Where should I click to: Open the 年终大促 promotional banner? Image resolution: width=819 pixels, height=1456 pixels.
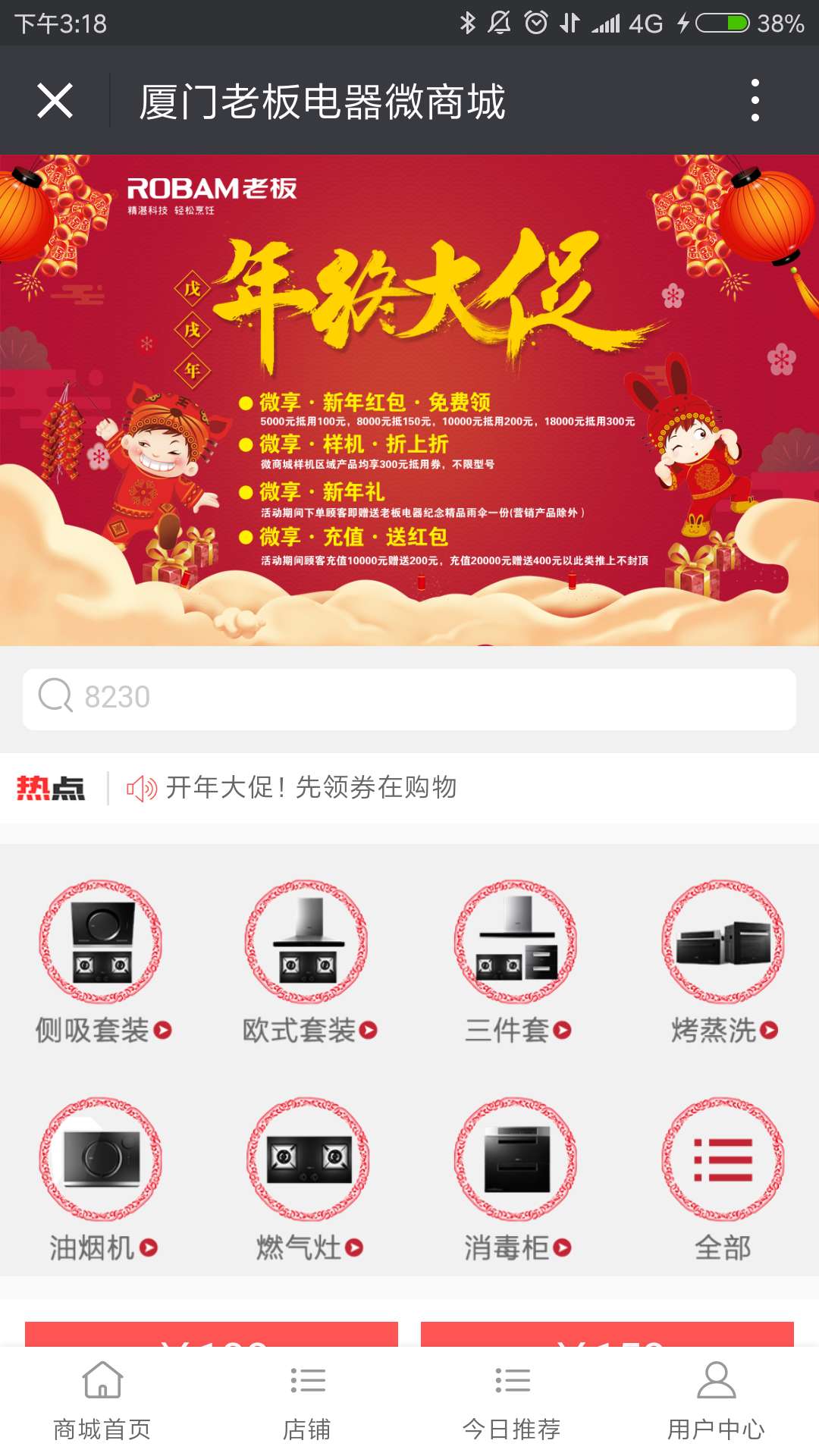coord(409,400)
